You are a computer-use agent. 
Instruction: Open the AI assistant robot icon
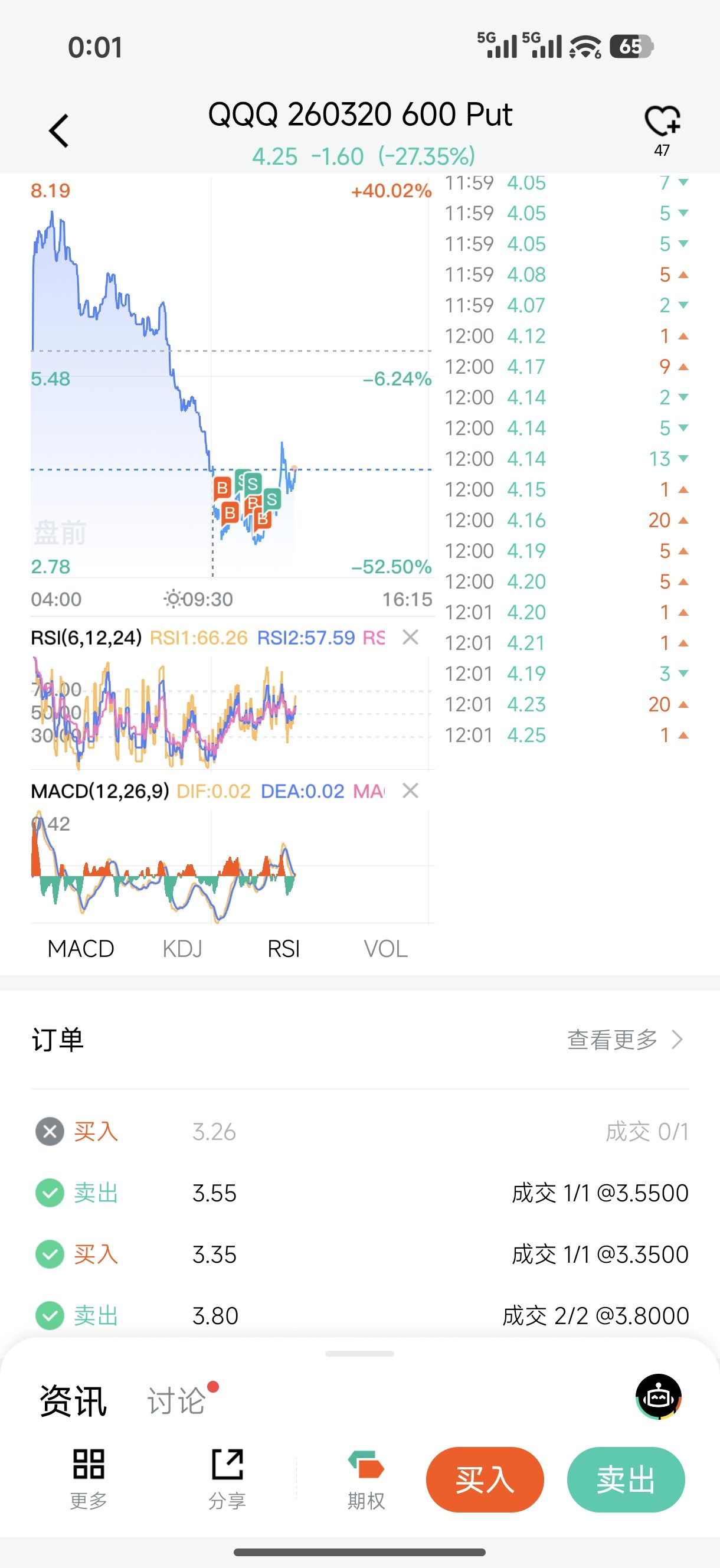click(x=659, y=1397)
